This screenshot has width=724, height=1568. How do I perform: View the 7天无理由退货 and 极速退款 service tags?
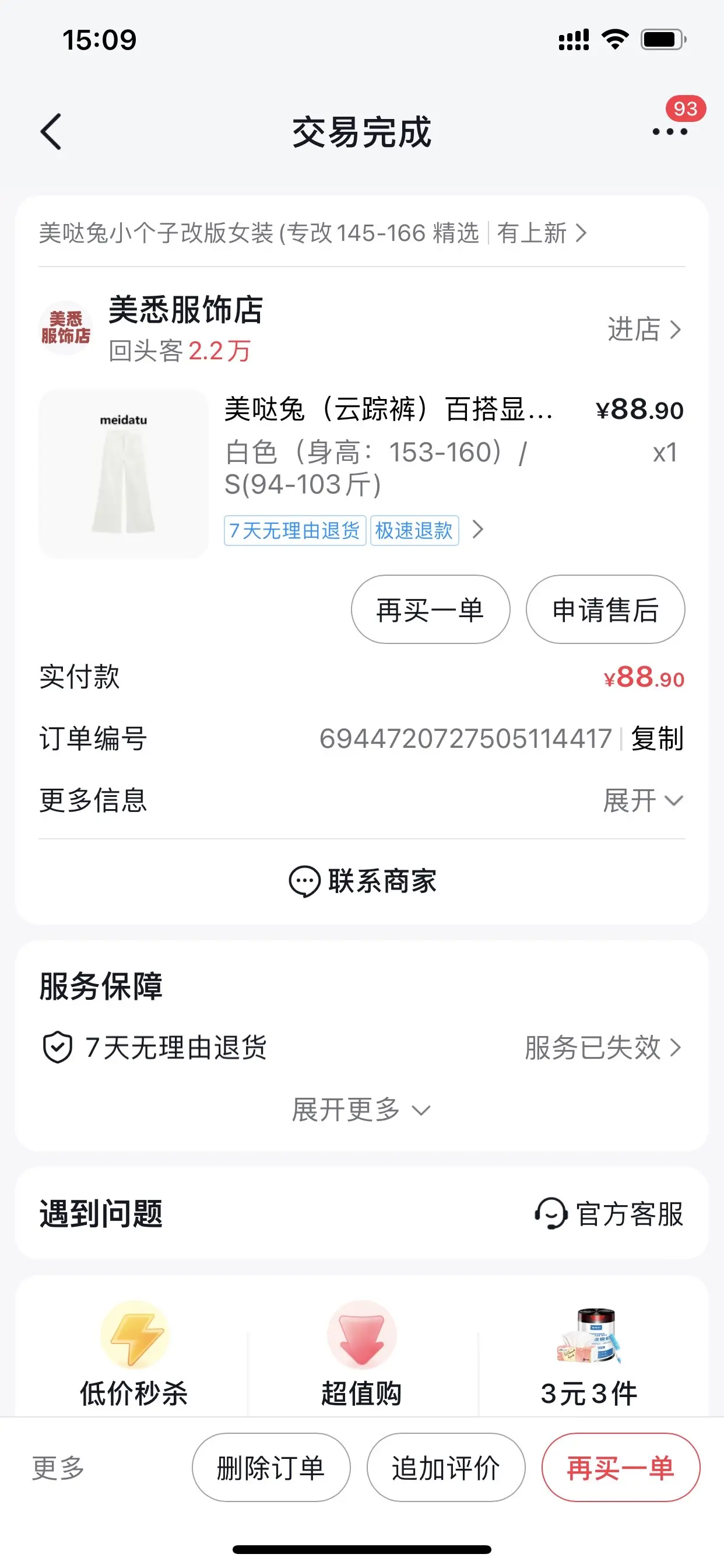pyautogui.click(x=353, y=530)
